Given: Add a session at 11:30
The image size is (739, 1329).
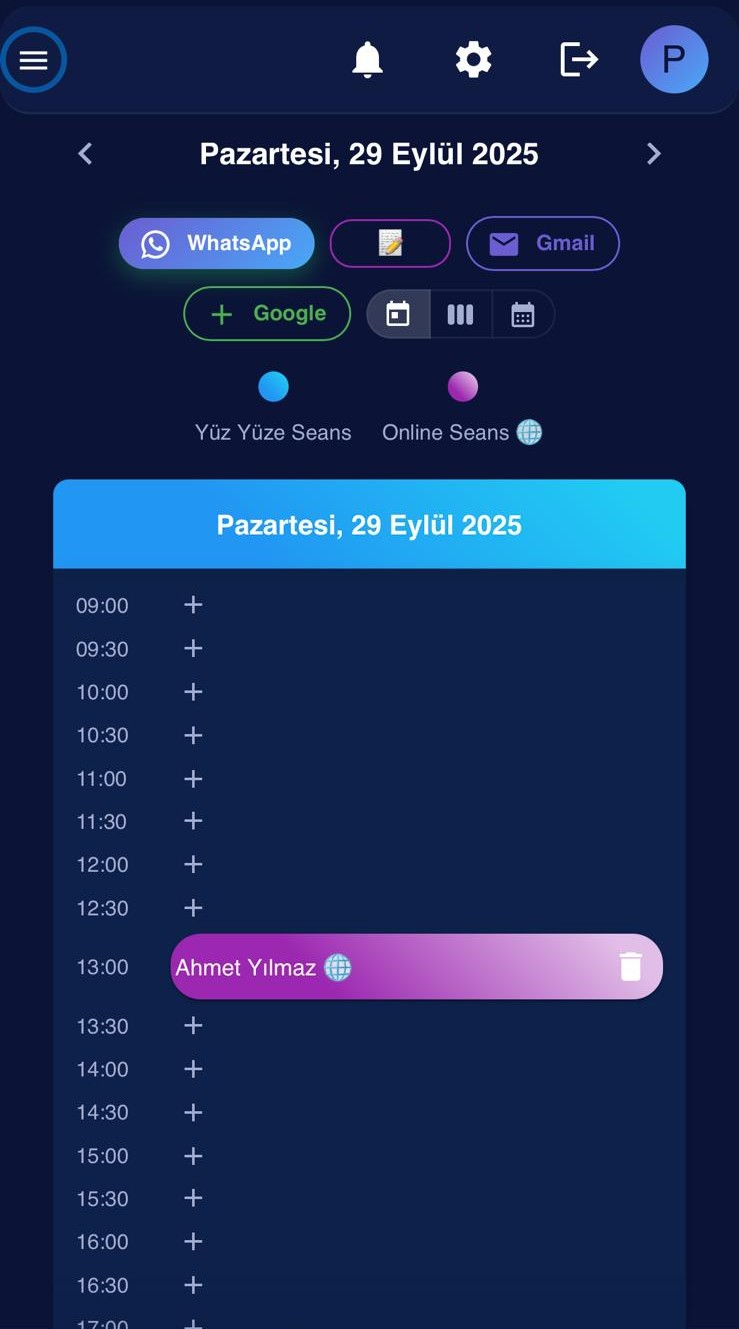Looking at the screenshot, I should pyautogui.click(x=193, y=821).
